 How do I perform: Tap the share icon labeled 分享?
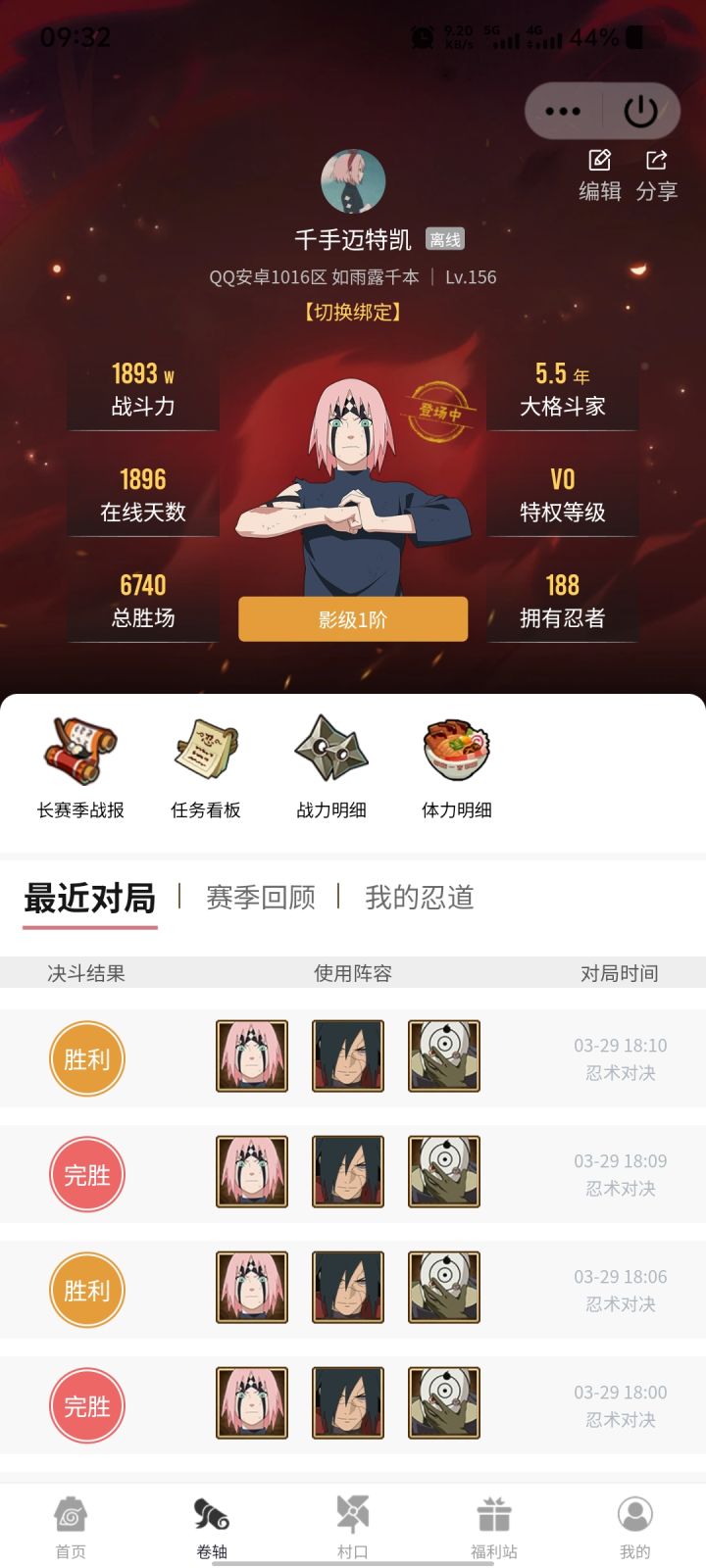pos(655,160)
